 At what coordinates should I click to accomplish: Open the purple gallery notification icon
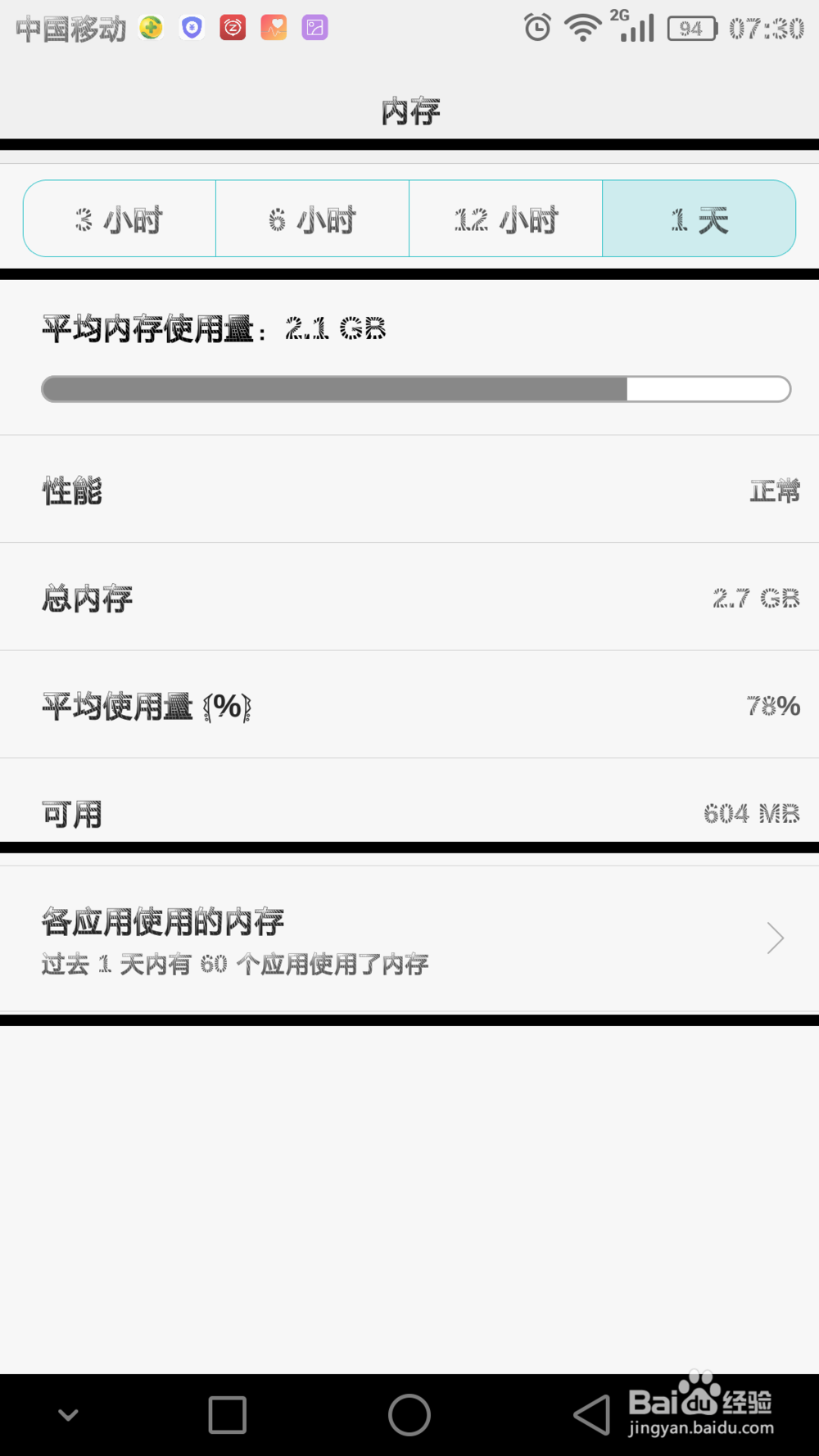pyautogui.click(x=314, y=27)
